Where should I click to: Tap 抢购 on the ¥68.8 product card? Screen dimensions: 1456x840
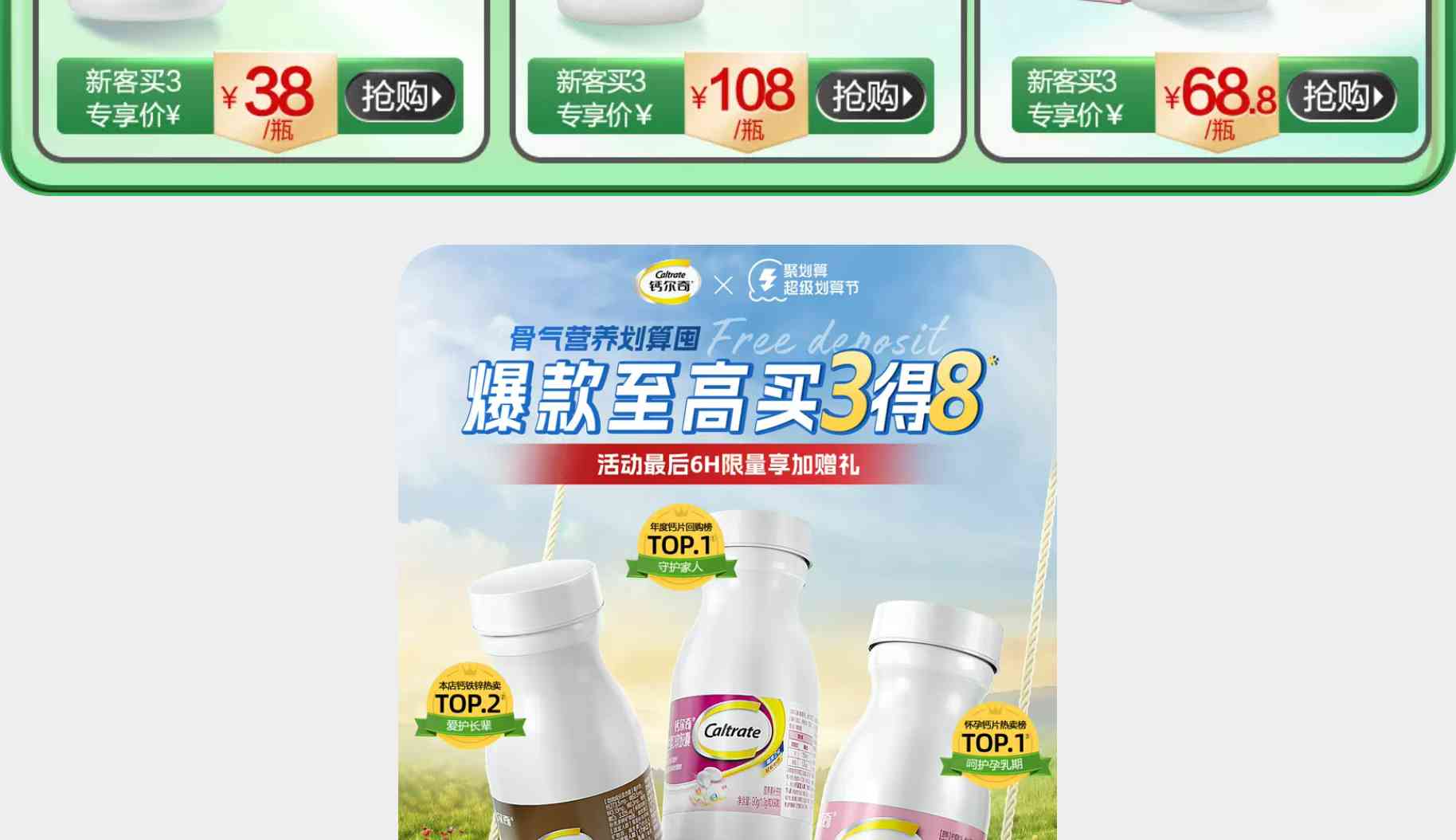pyautogui.click(x=1341, y=96)
